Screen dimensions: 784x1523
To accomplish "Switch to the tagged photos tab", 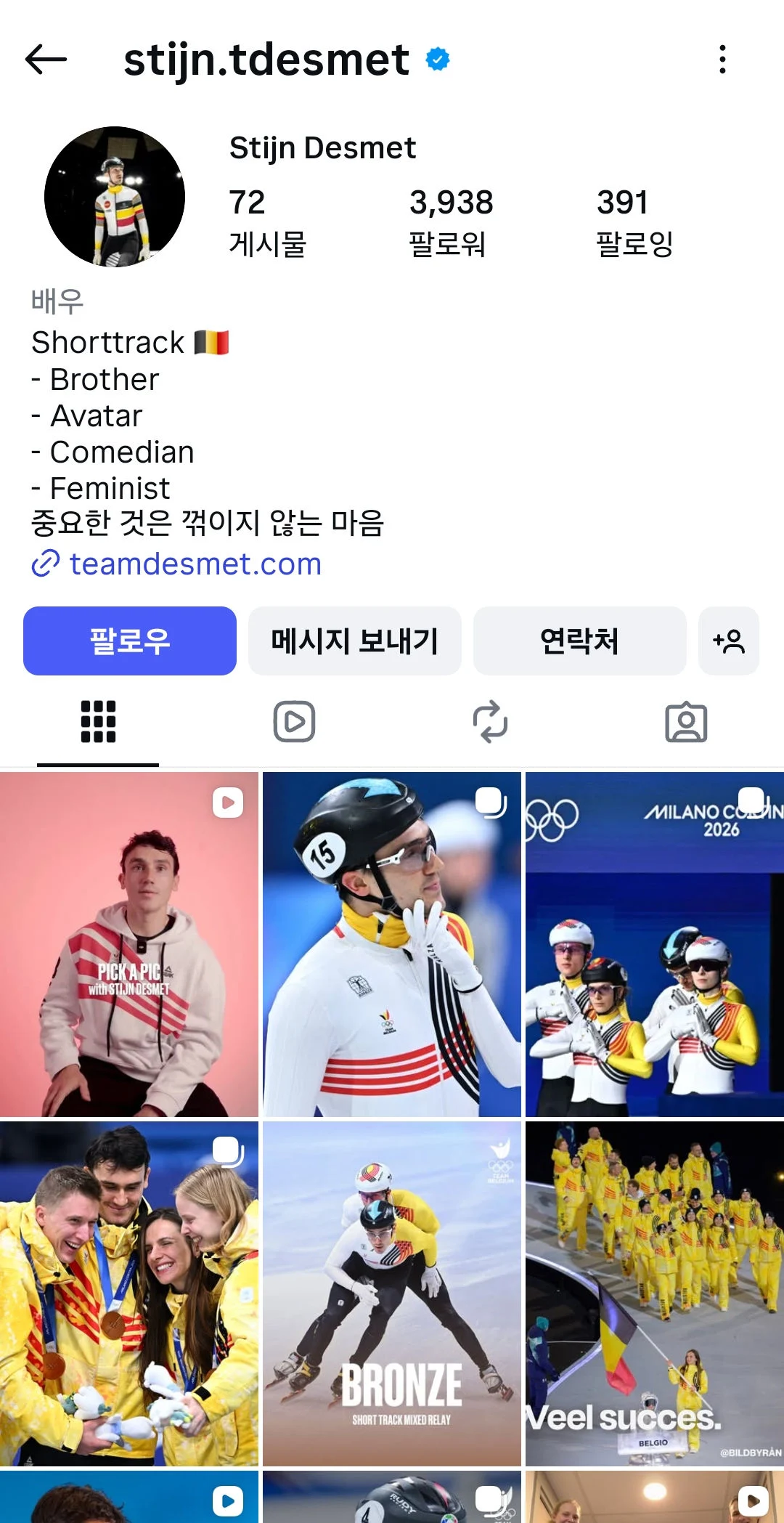I will click(686, 722).
